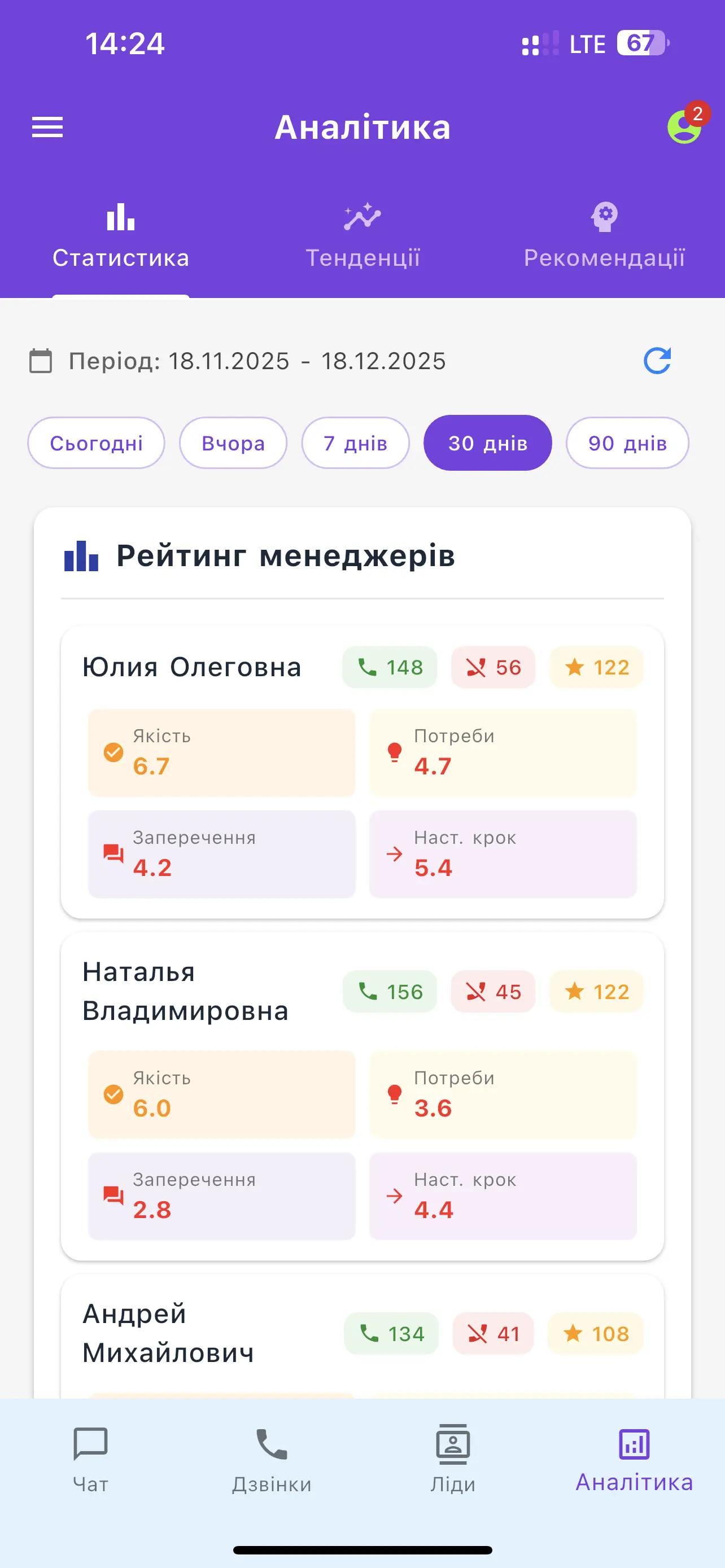Screen dimensions: 725x1568
Task: Select the 7 днів filter button
Action: [x=355, y=443]
